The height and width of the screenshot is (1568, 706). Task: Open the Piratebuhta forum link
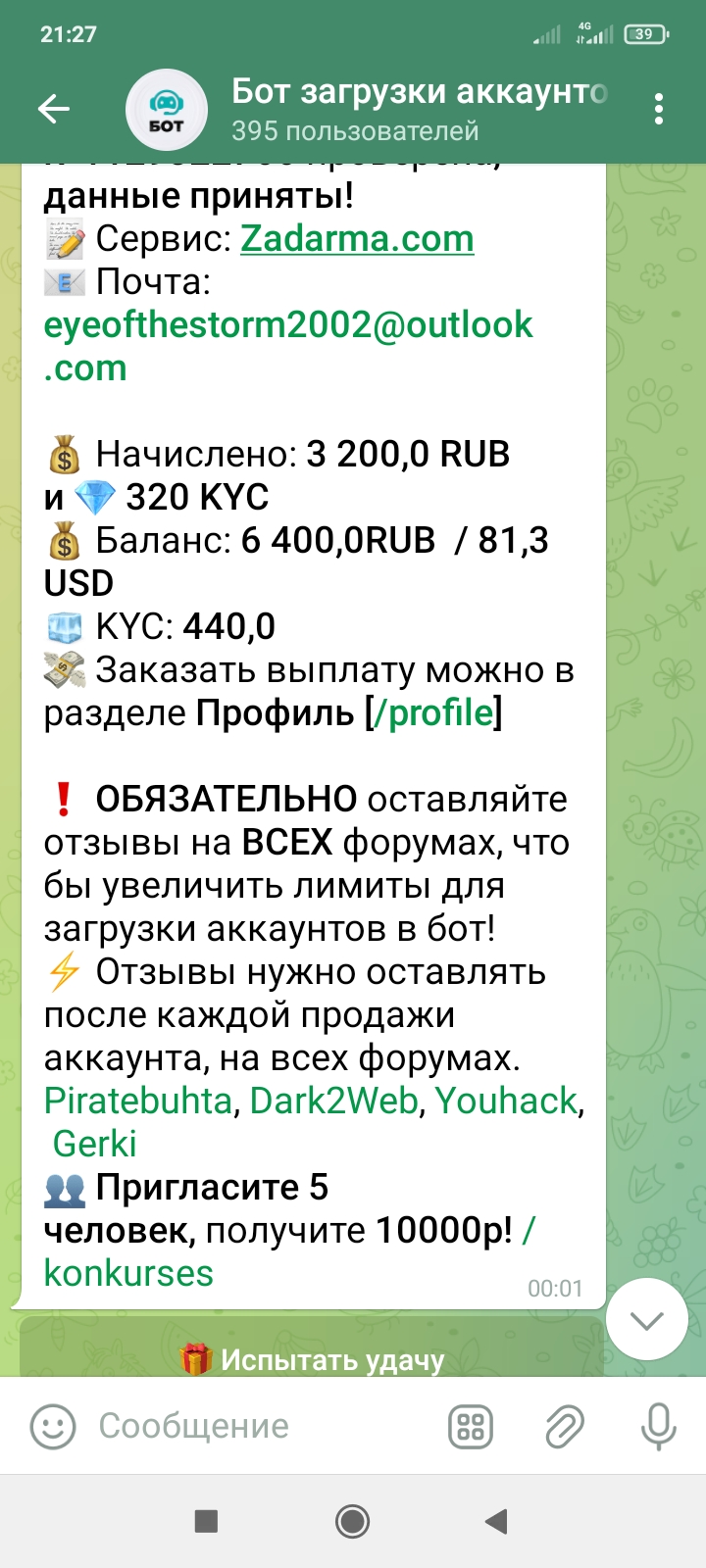tap(137, 1101)
